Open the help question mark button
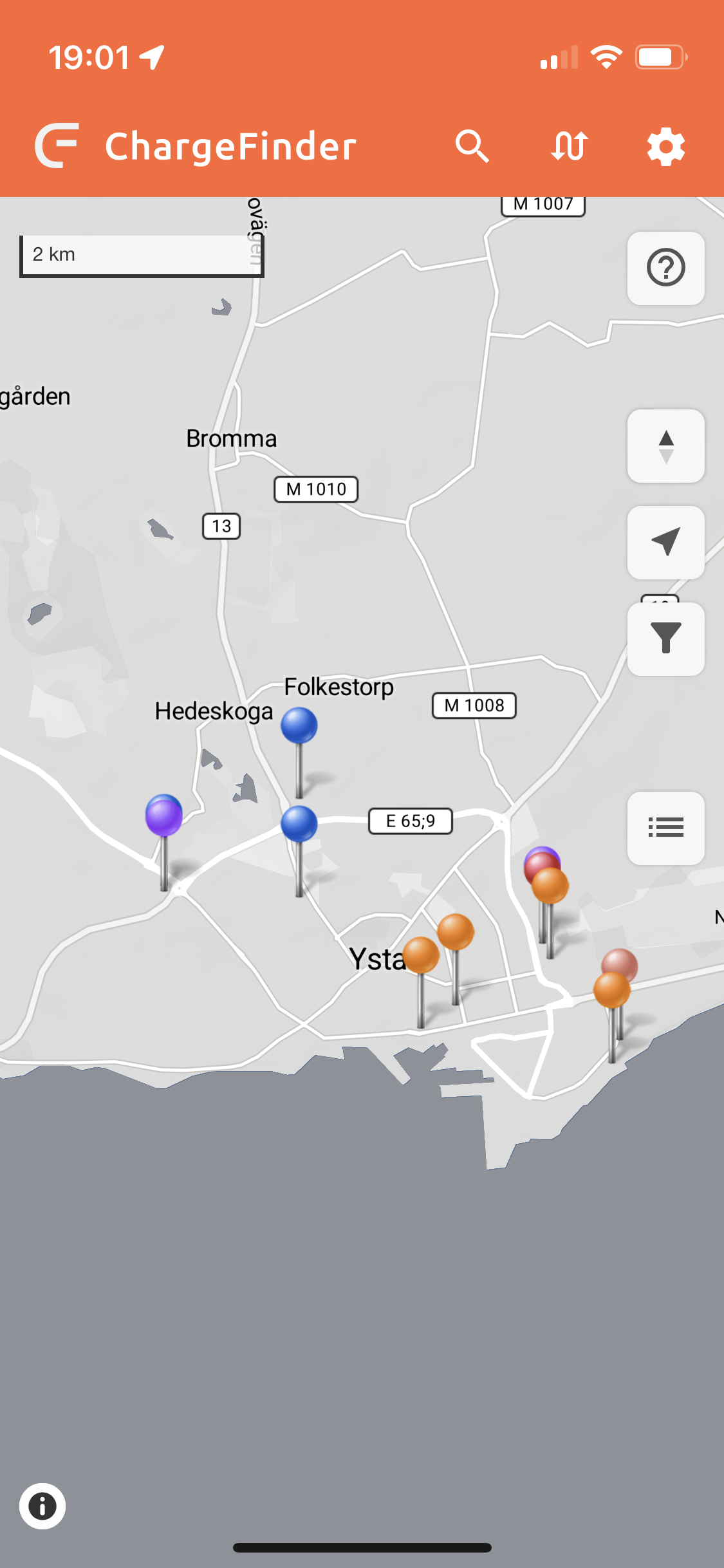724x1568 pixels. (x=665, y=268)
